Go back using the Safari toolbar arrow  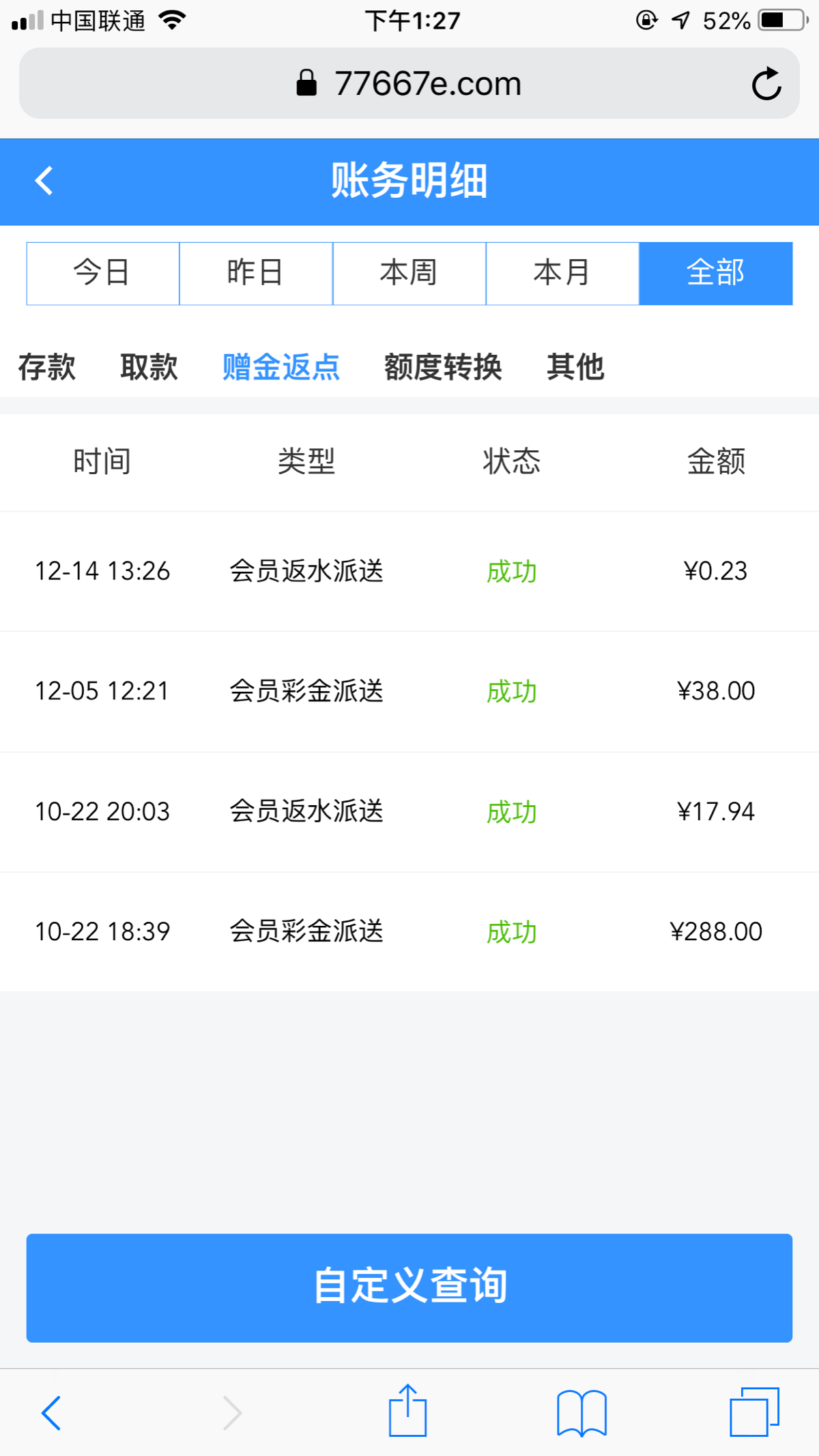coord(52,1412)
